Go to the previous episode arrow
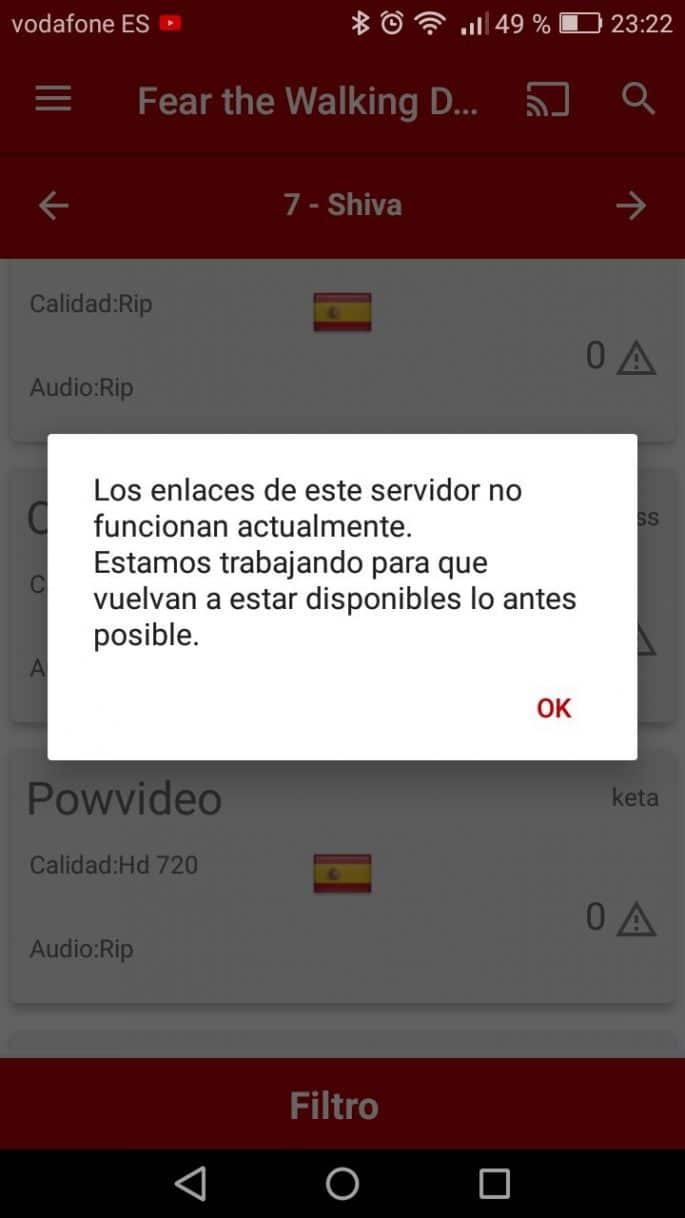This screenshot has width=685, height=1218. tap(53, 206)
